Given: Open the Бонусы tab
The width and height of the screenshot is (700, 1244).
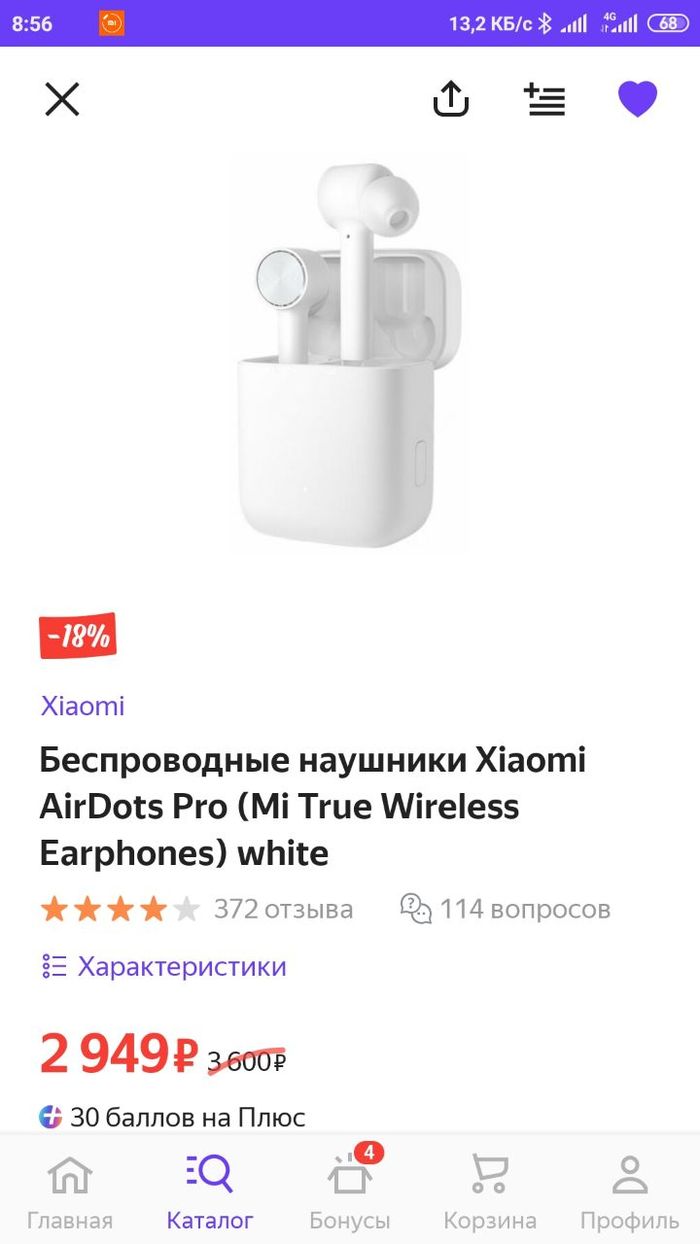Looking at the screenshot, I should (350, 1192).
